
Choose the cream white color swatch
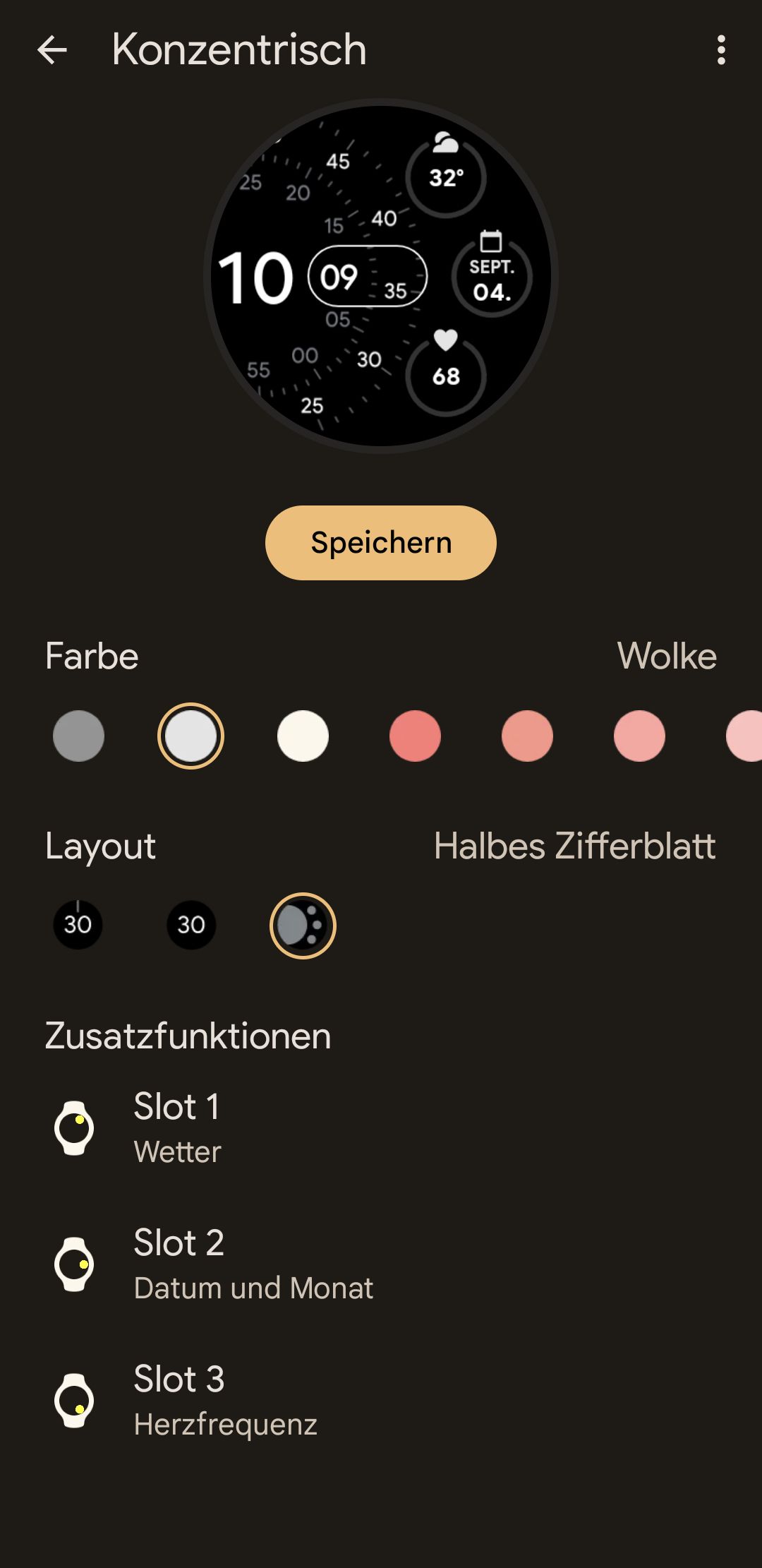[303, 736]
